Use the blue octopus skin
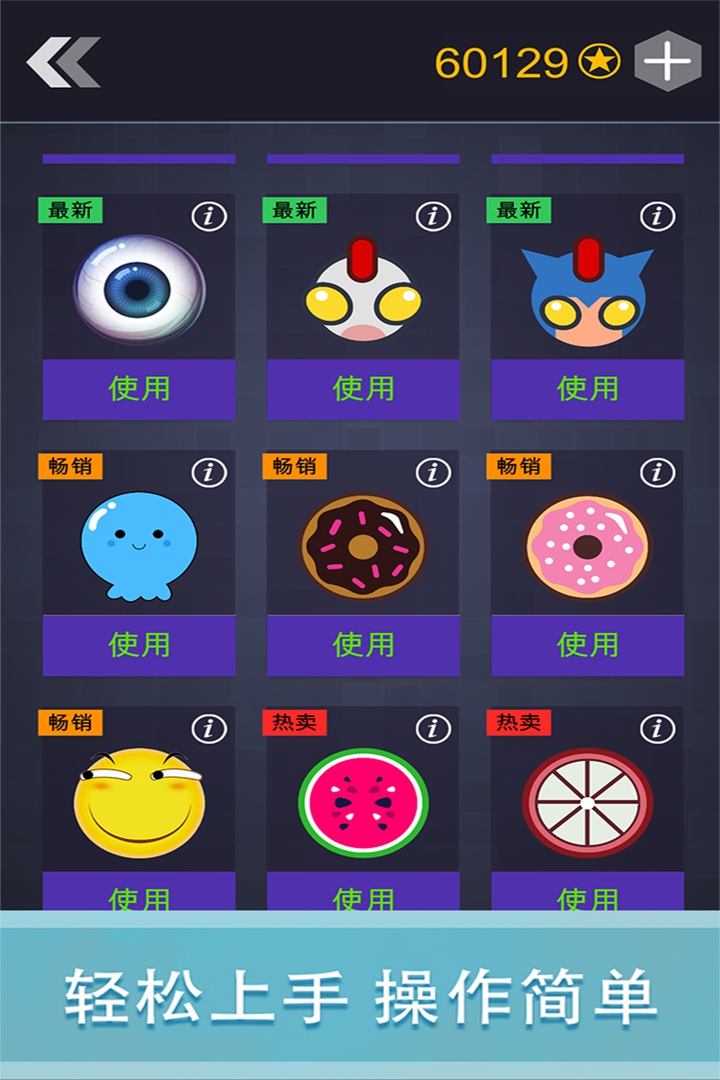720x1080 pixels. pyautogui.click(x=139, y=644)
